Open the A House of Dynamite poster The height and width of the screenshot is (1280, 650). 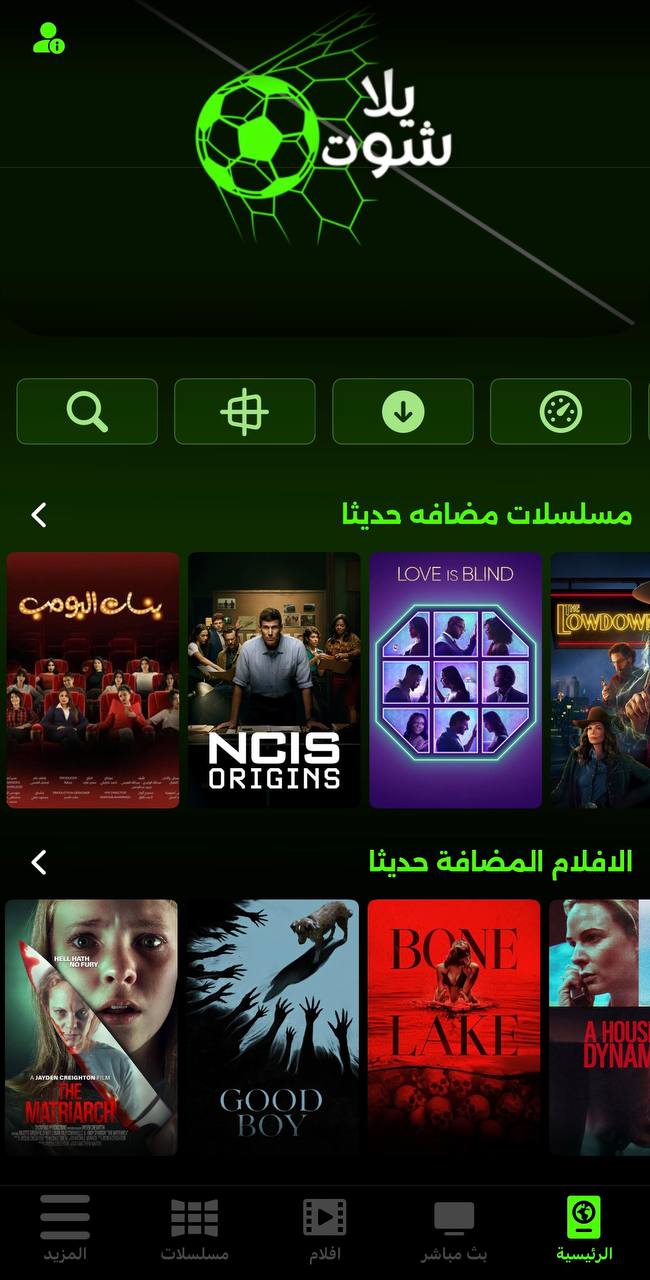click(600, 1027)
